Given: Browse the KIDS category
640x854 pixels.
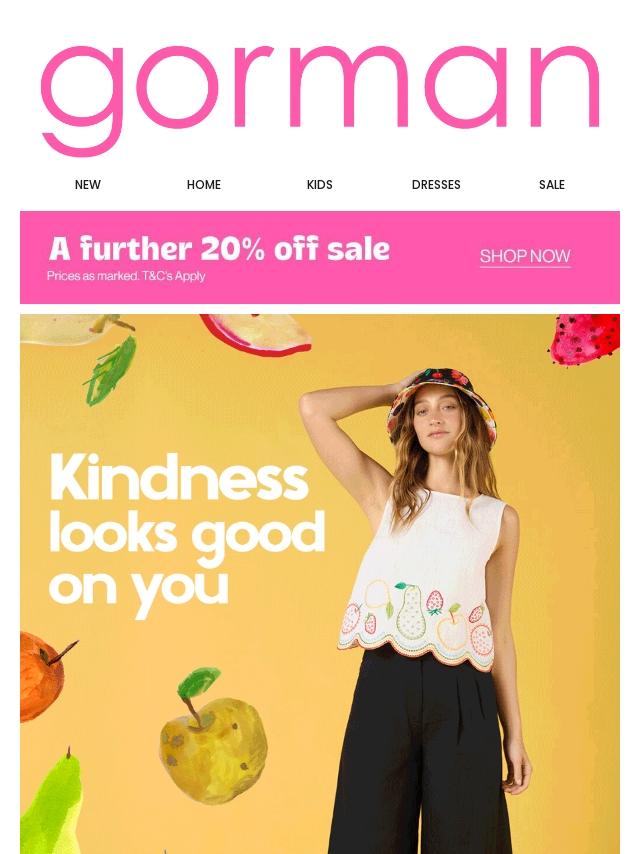Looking at the screenshot, I should [x=320, y=185].
